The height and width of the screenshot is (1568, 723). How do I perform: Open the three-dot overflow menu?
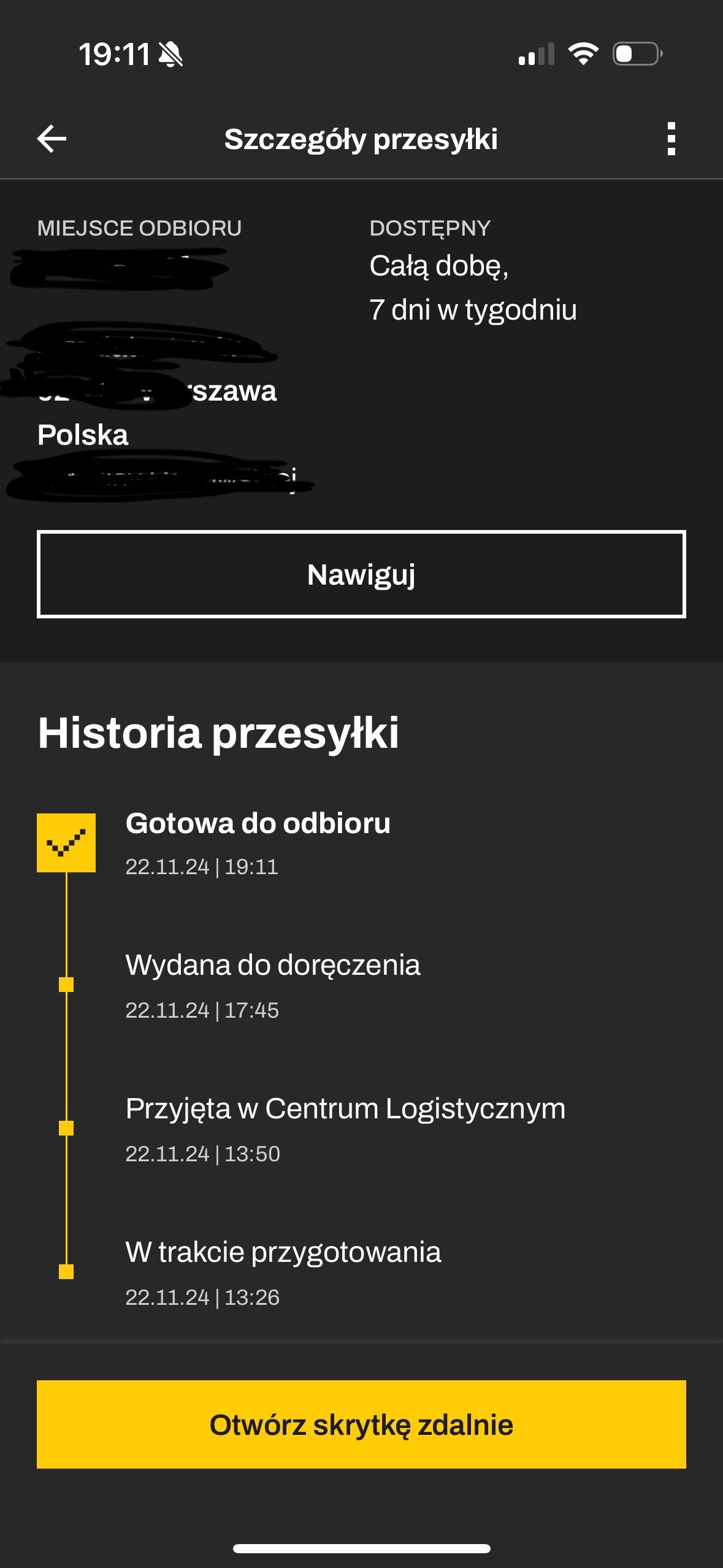pyautogui.click(x=671, y=139)
